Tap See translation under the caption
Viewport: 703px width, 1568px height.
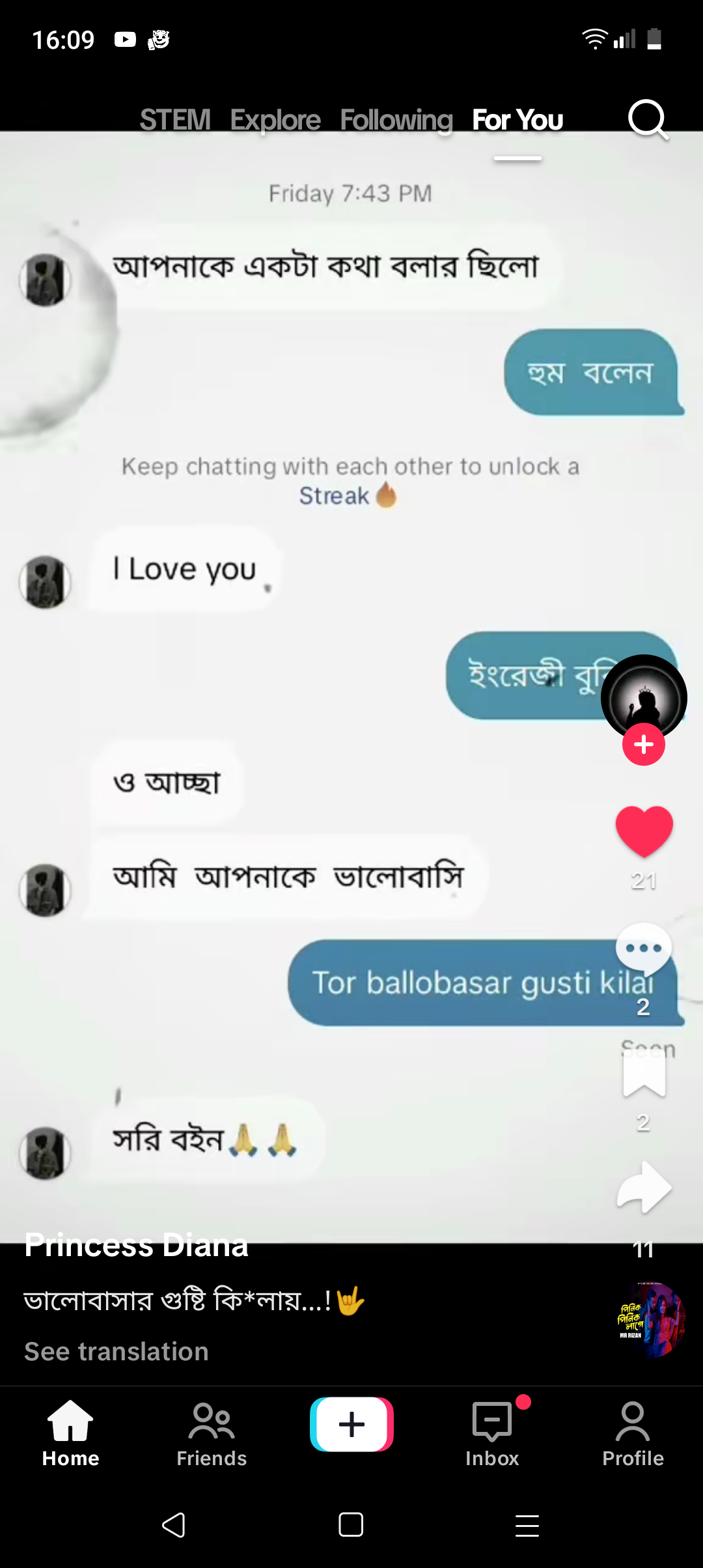(x=117, y=1351)
